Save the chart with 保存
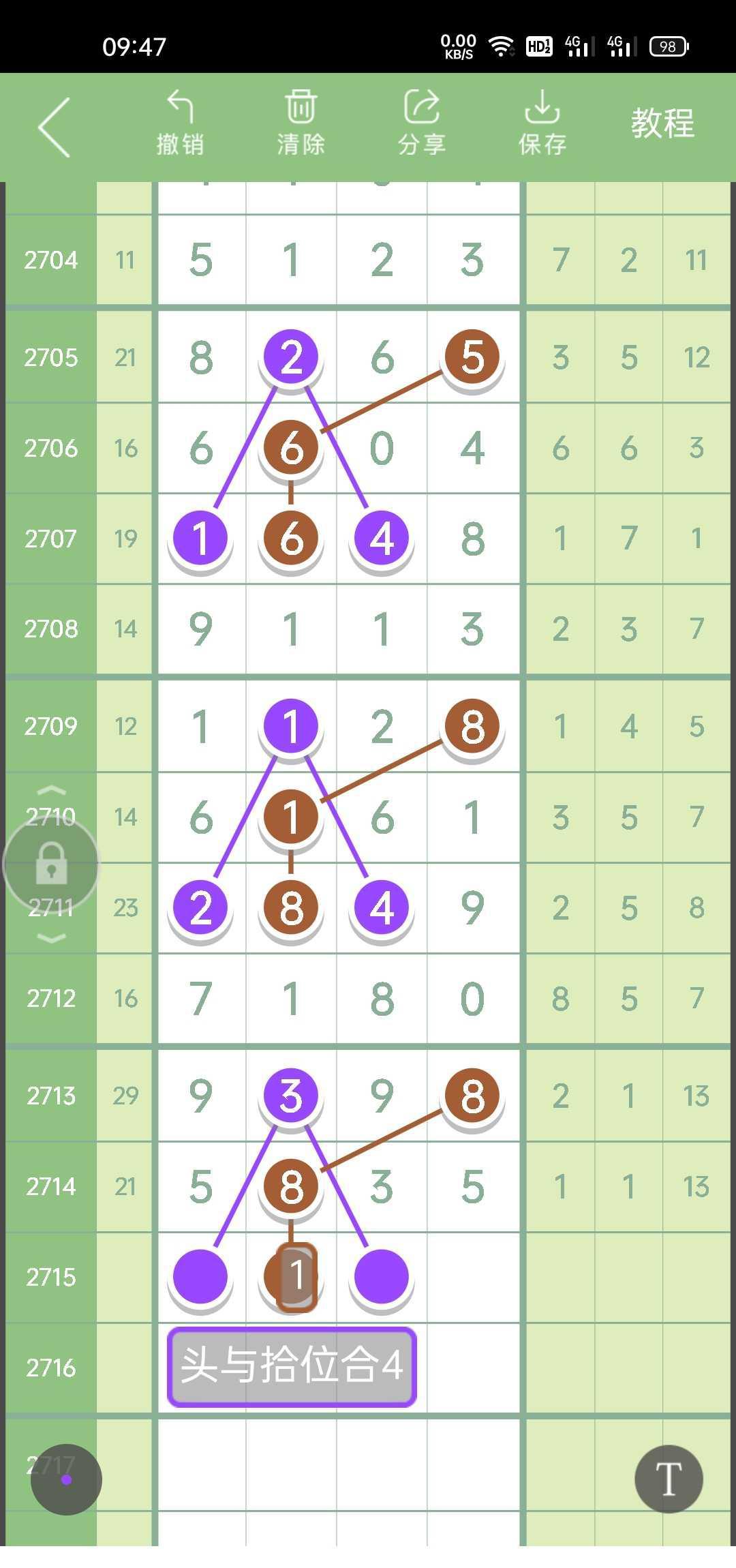736x1568 pixels. 542,123
